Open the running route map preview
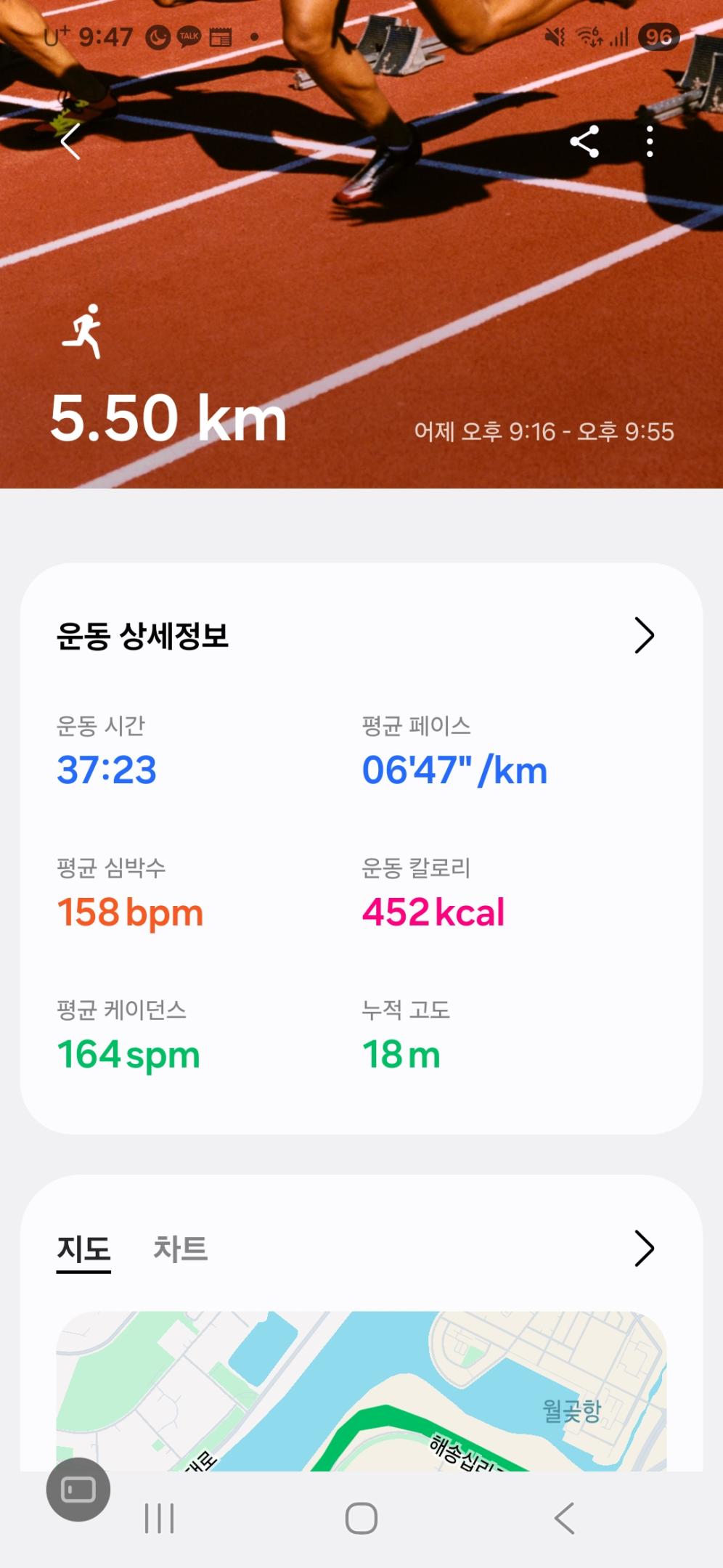Image resolution: width=723 pixels, height=1568 pixels. (361, 1390)
